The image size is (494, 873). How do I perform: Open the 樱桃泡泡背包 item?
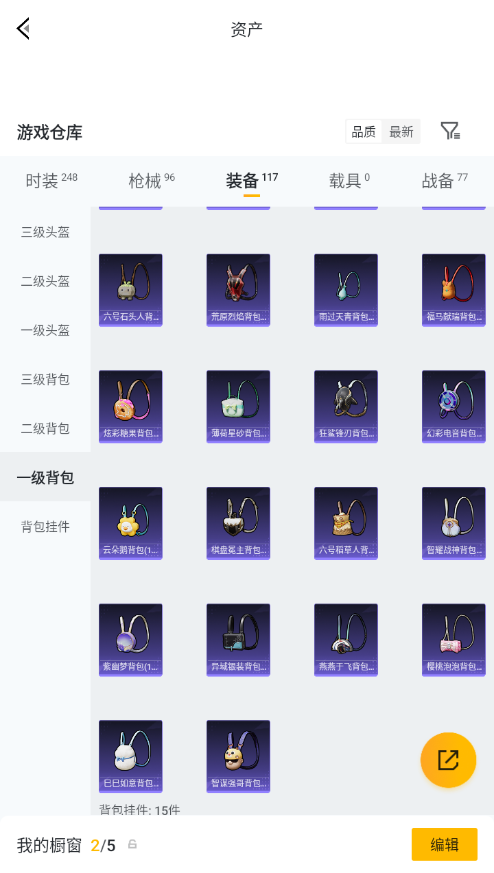pos(453,640)
